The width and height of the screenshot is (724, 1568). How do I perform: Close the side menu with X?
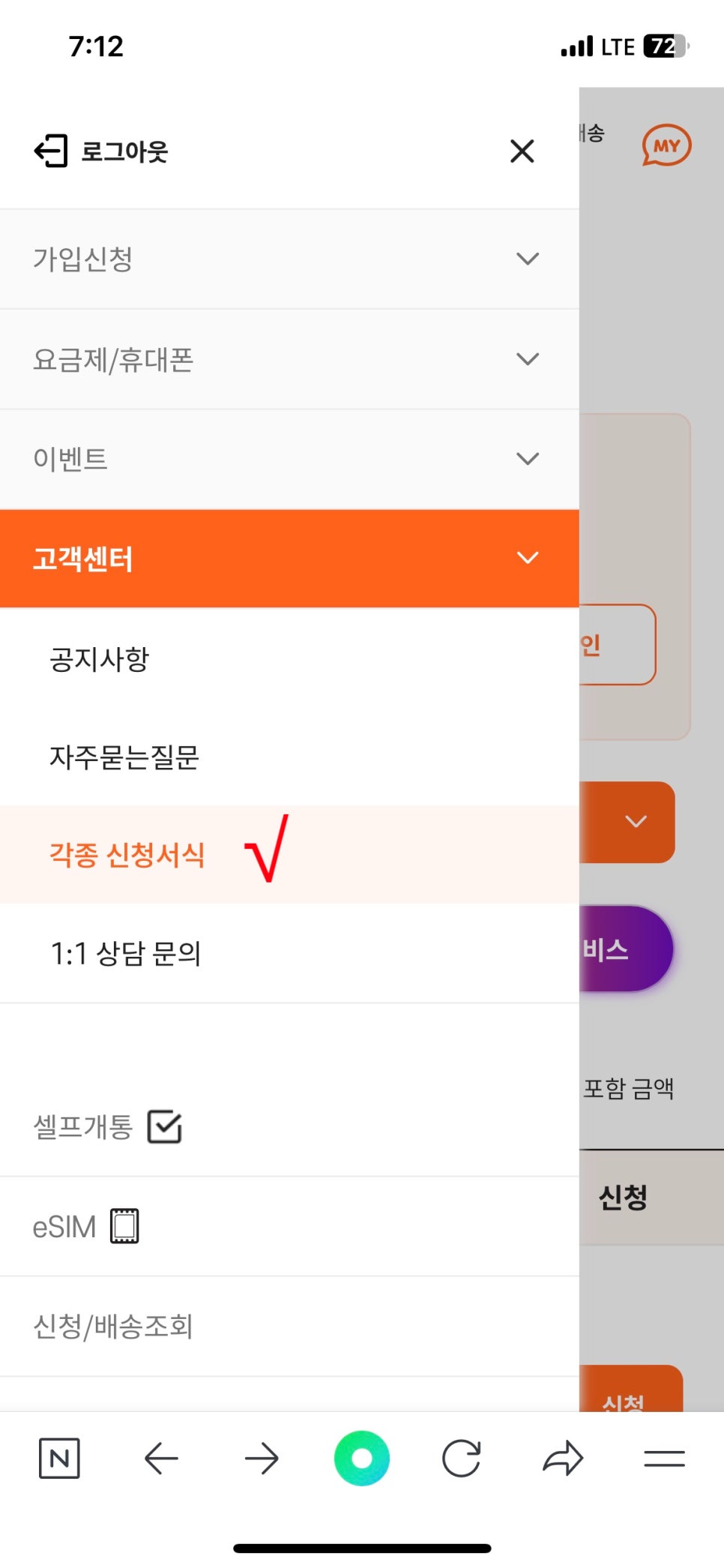522,151
